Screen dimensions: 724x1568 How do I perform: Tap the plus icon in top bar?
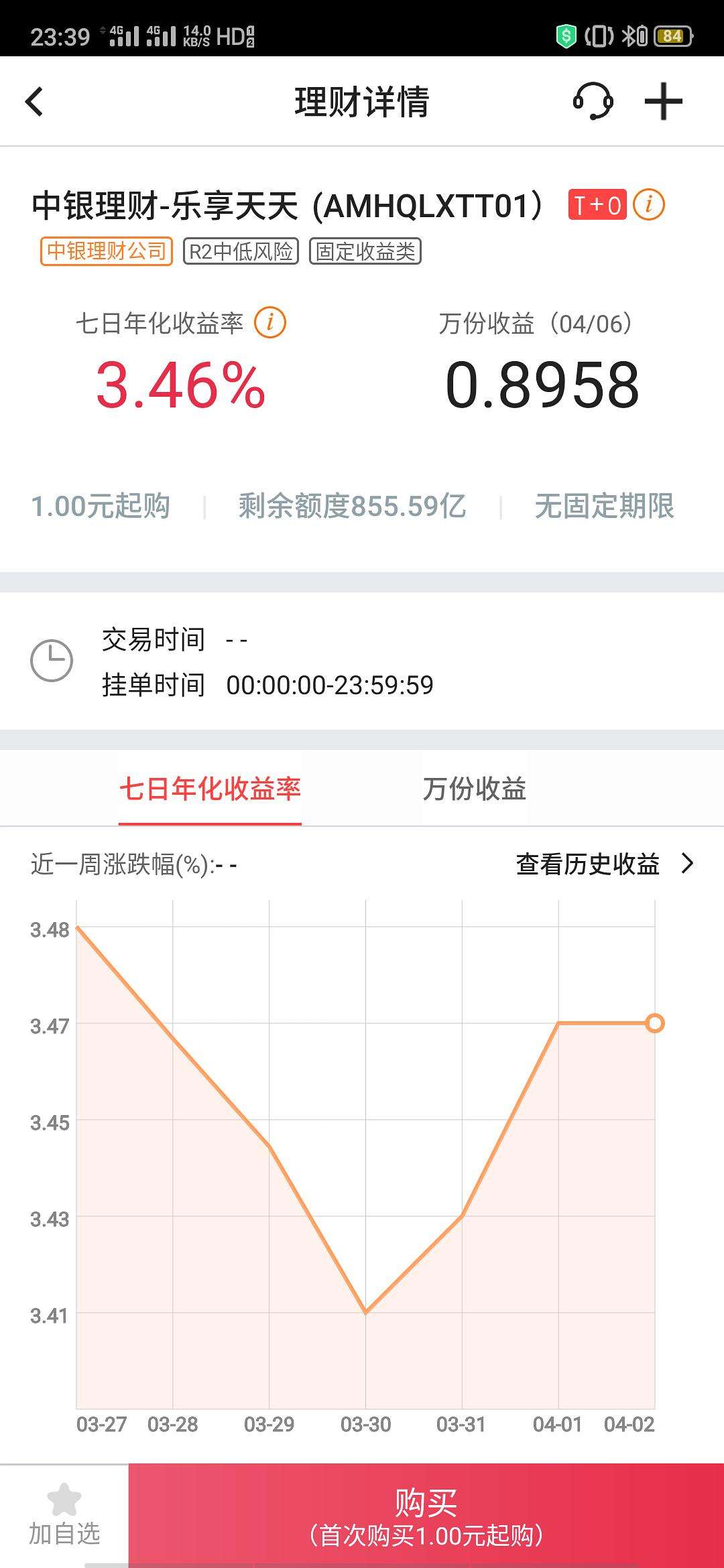[x=663, y=102]
